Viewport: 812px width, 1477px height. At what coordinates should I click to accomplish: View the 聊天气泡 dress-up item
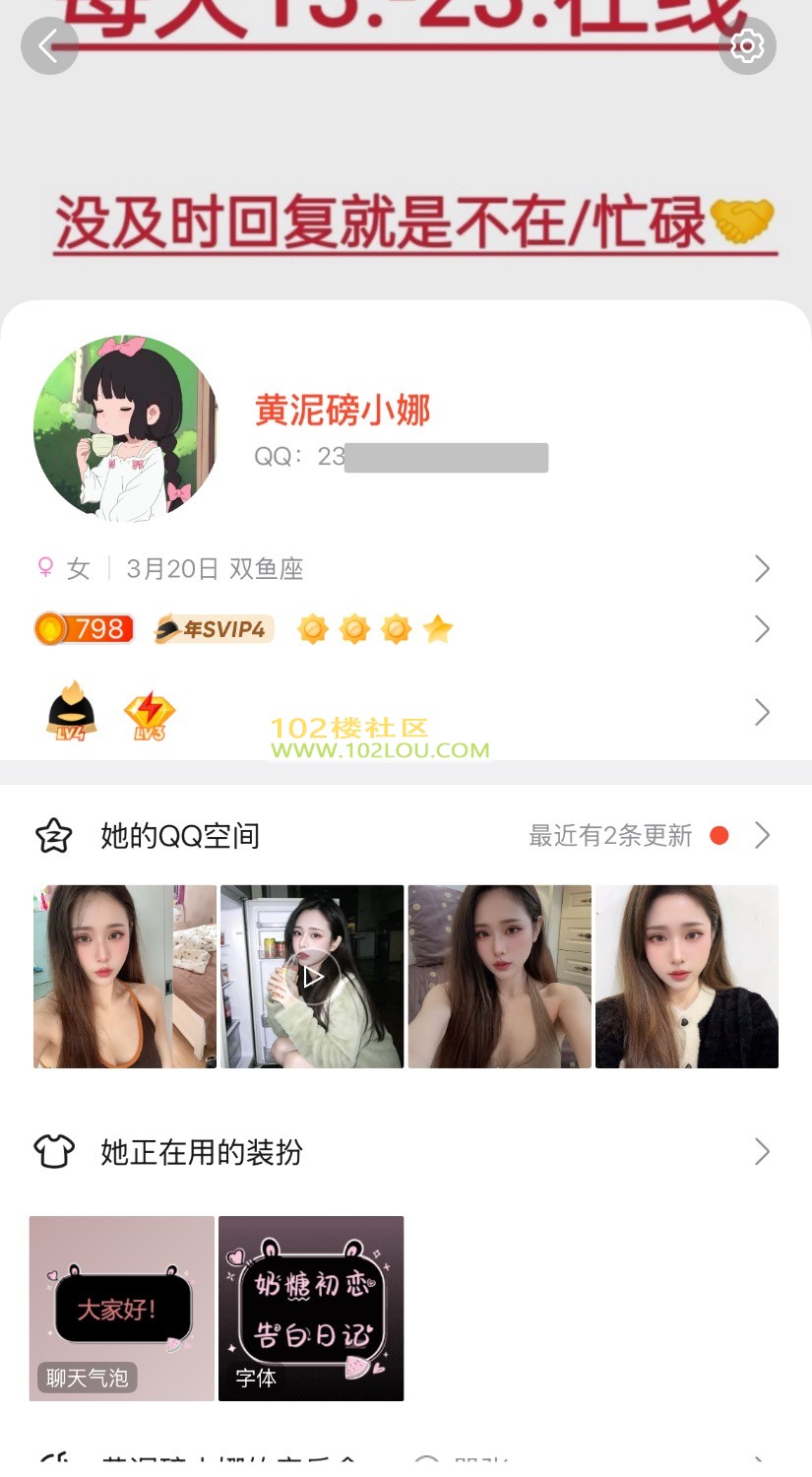[x=122, y=1308]
